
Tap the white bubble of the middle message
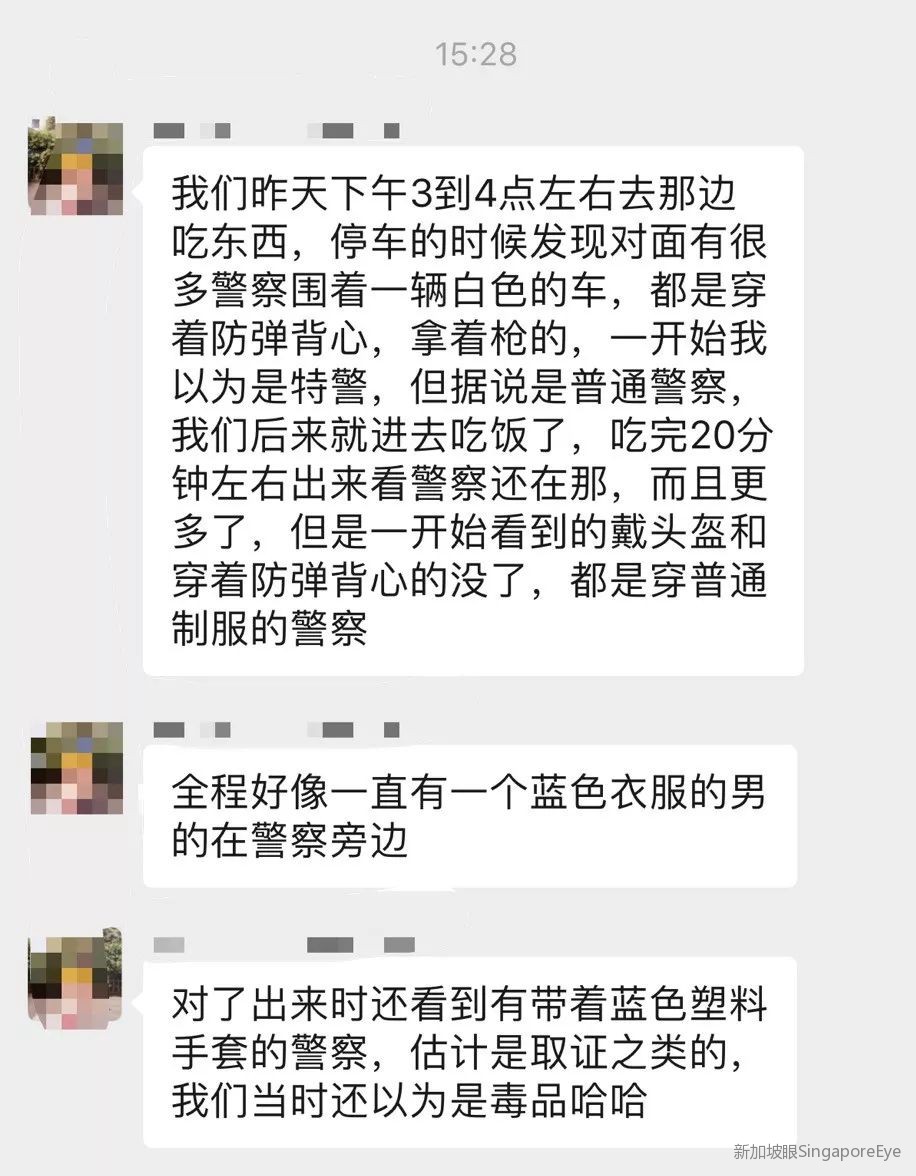coord(470,815)
